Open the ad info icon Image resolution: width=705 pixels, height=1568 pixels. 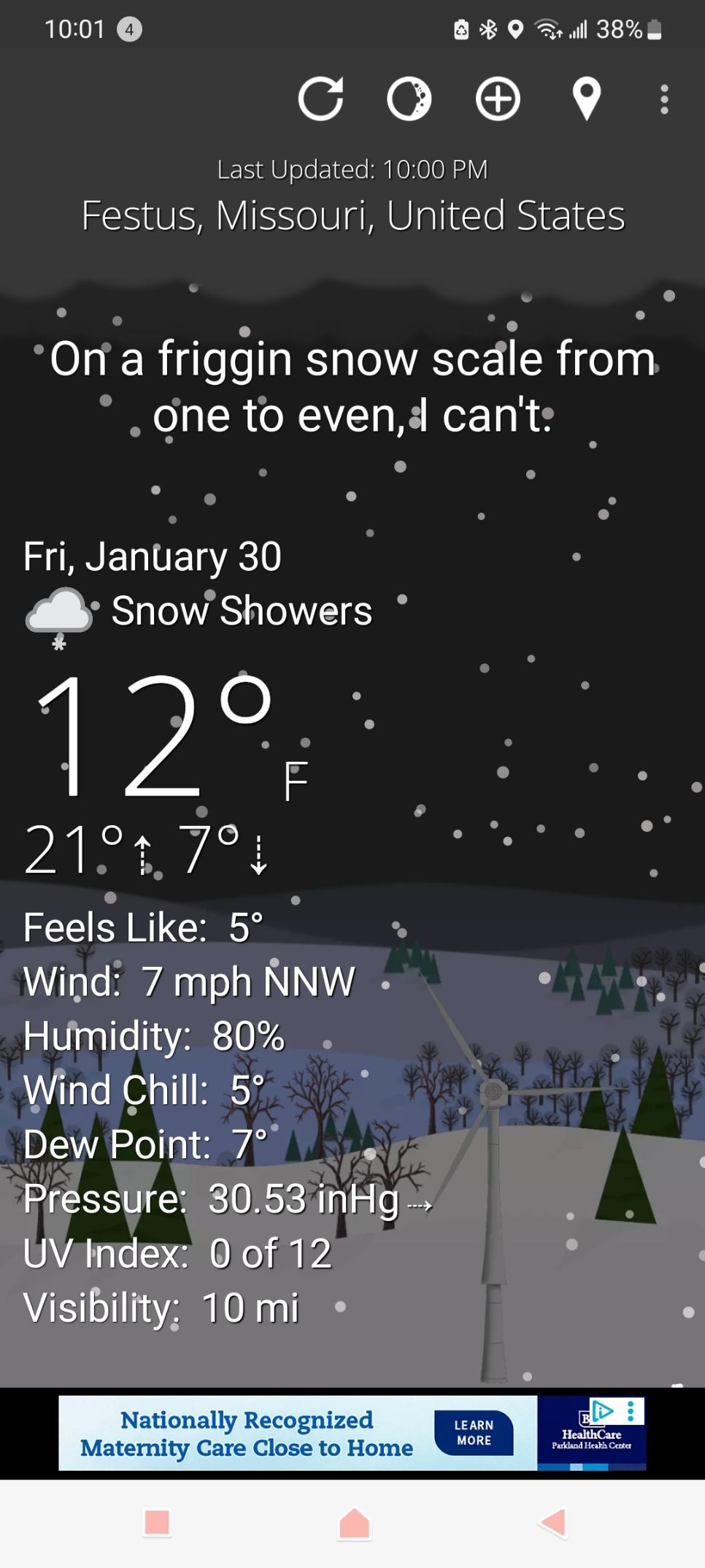pos(603,1411)
